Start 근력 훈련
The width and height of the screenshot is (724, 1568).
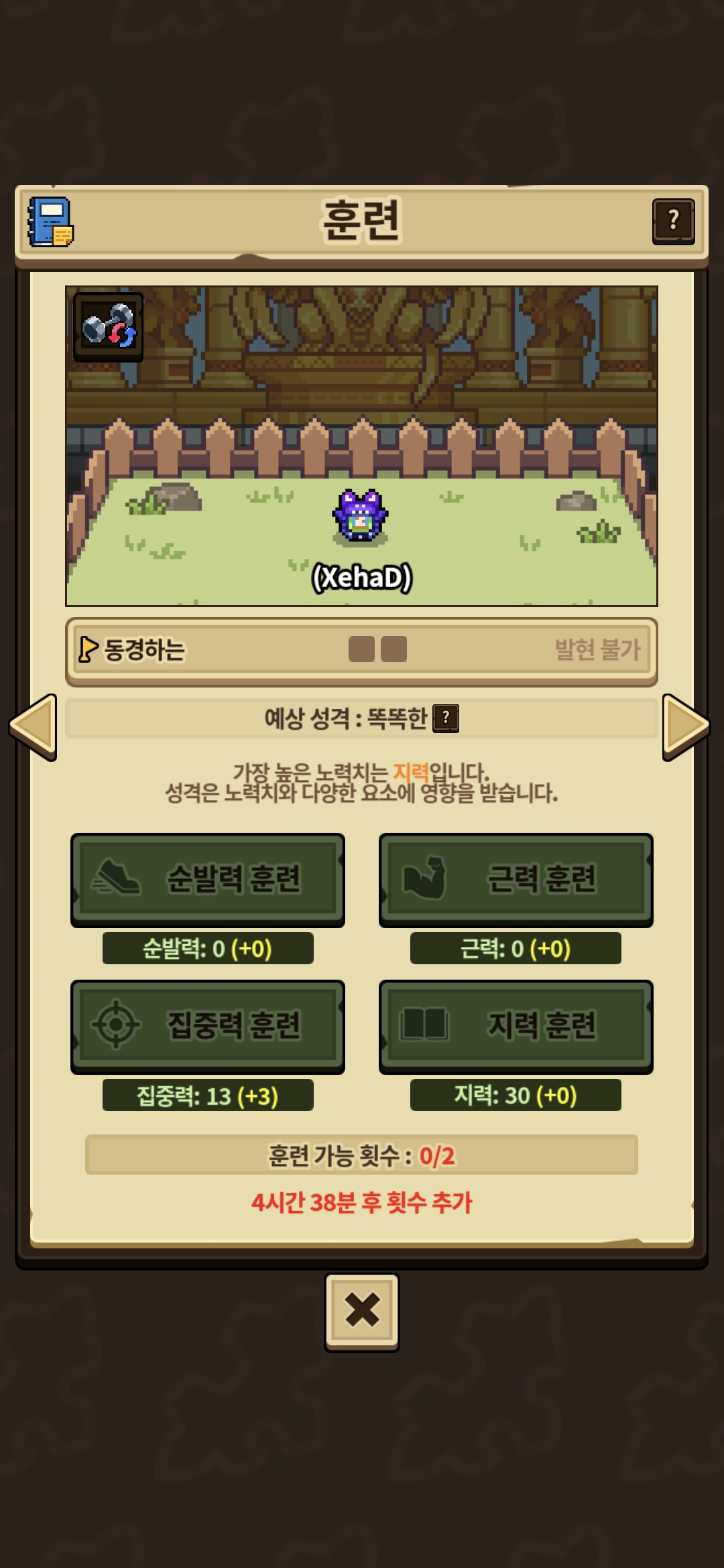[x=516, y=879]
